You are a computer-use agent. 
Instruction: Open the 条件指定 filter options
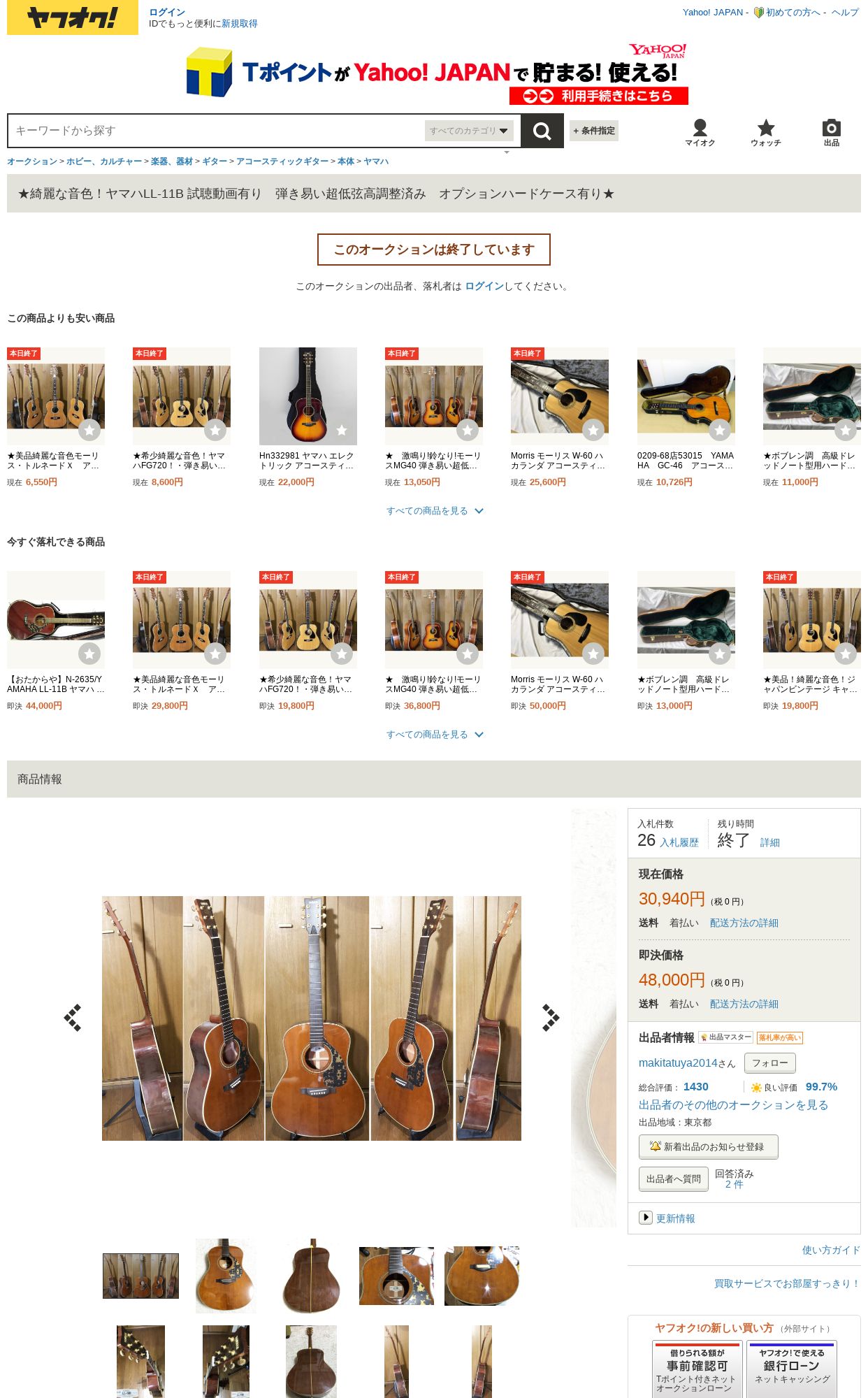click(595, 131)
